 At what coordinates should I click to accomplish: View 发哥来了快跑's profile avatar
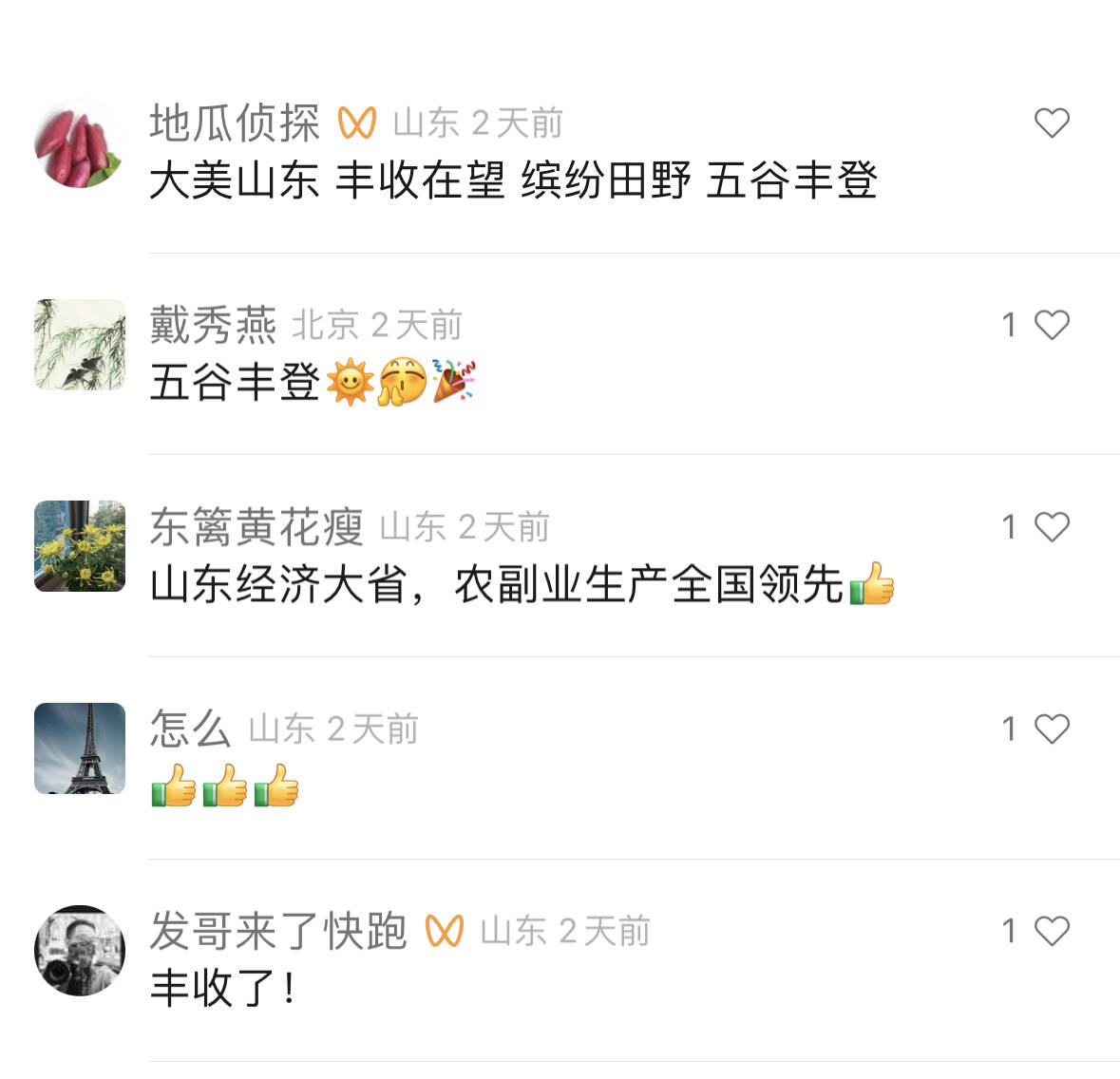click(80, 950)
